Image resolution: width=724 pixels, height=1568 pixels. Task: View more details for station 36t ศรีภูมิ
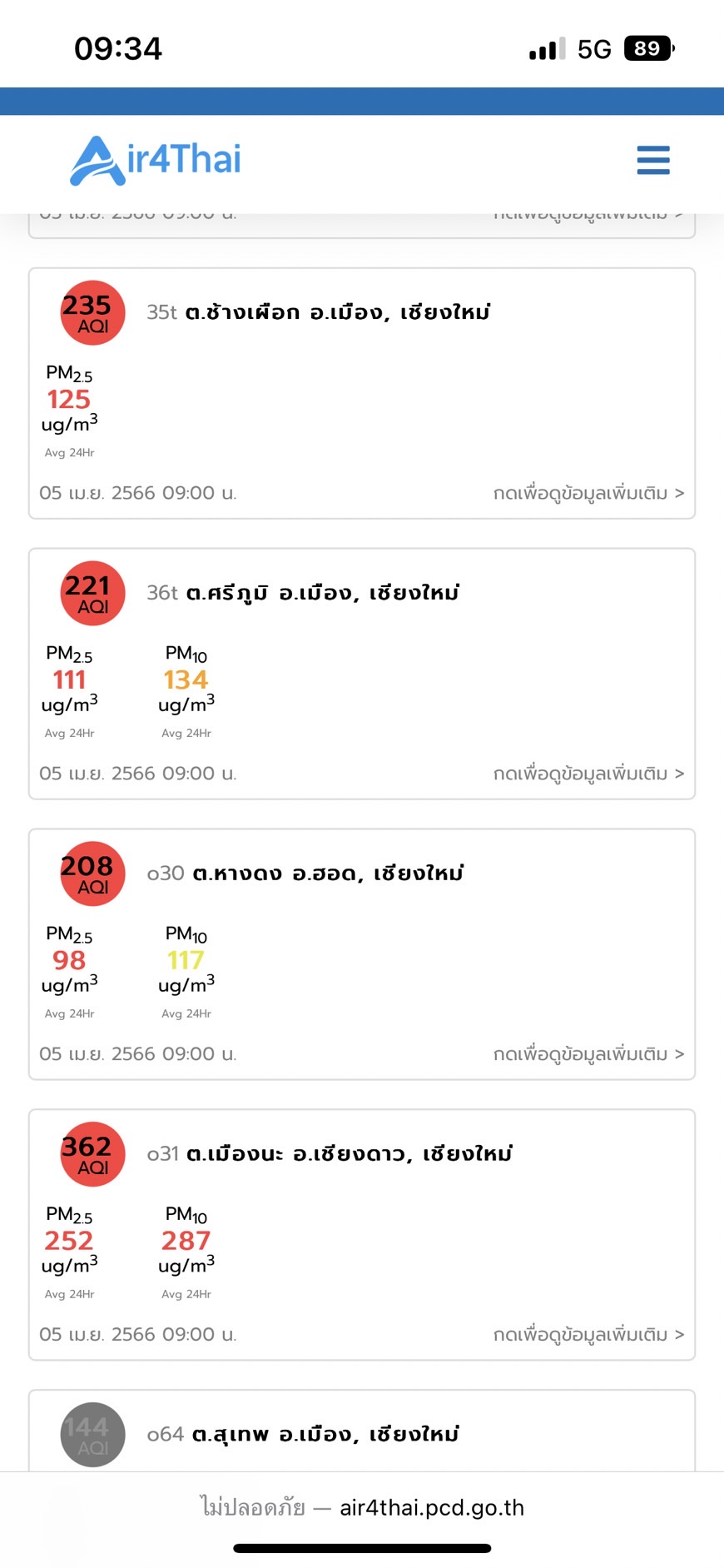[588, 774]
